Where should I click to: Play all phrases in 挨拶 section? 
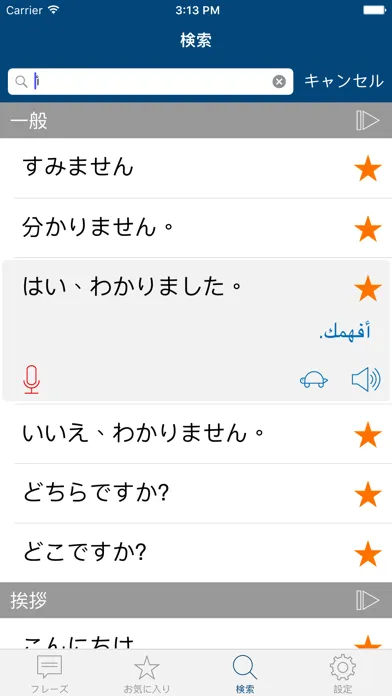pyautogui.click(x=368, y=601)
